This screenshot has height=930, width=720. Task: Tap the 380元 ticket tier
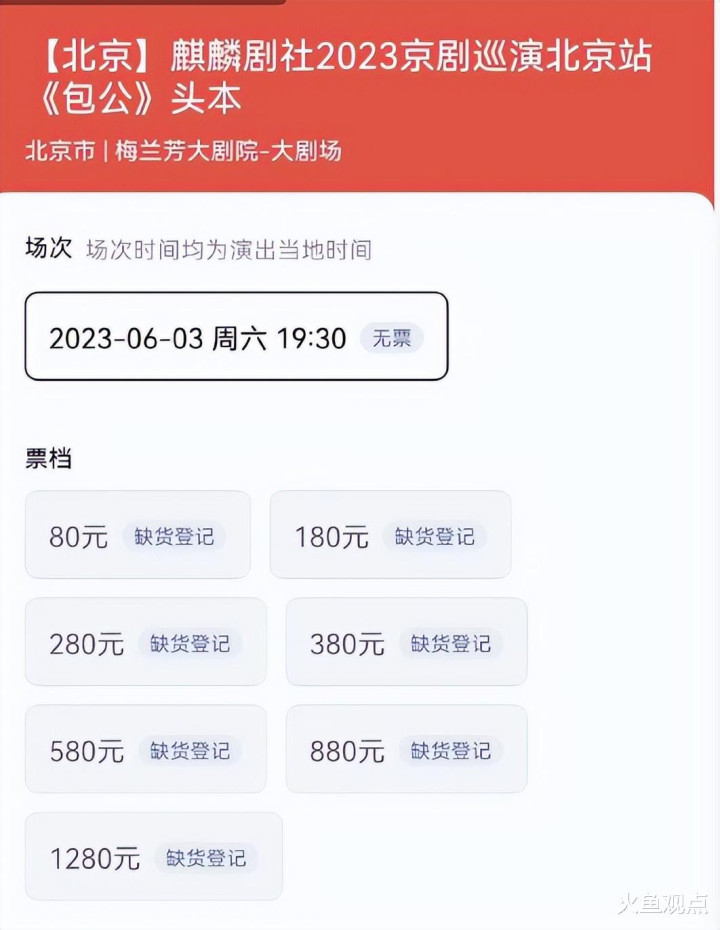tap(406, 642)
